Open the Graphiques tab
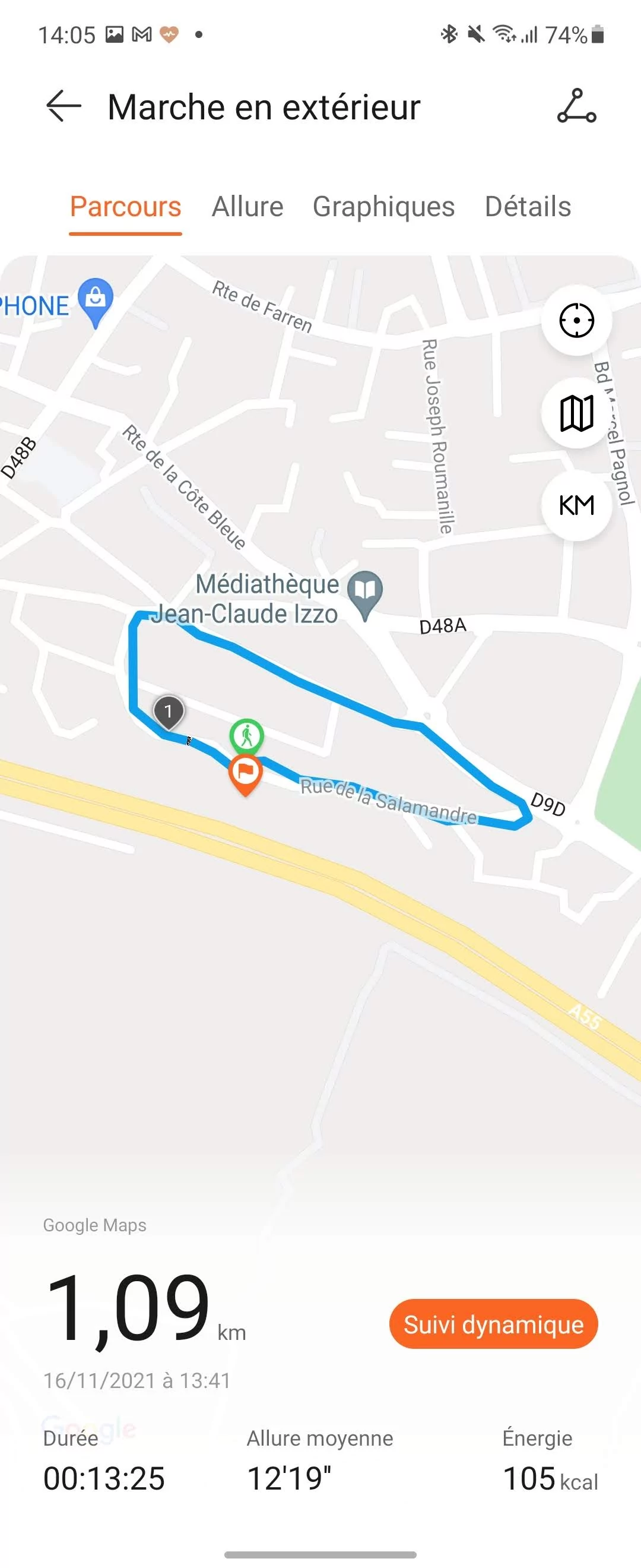Image resolution: width=641 pixels, height=1568 pixels. pos(383,207)
